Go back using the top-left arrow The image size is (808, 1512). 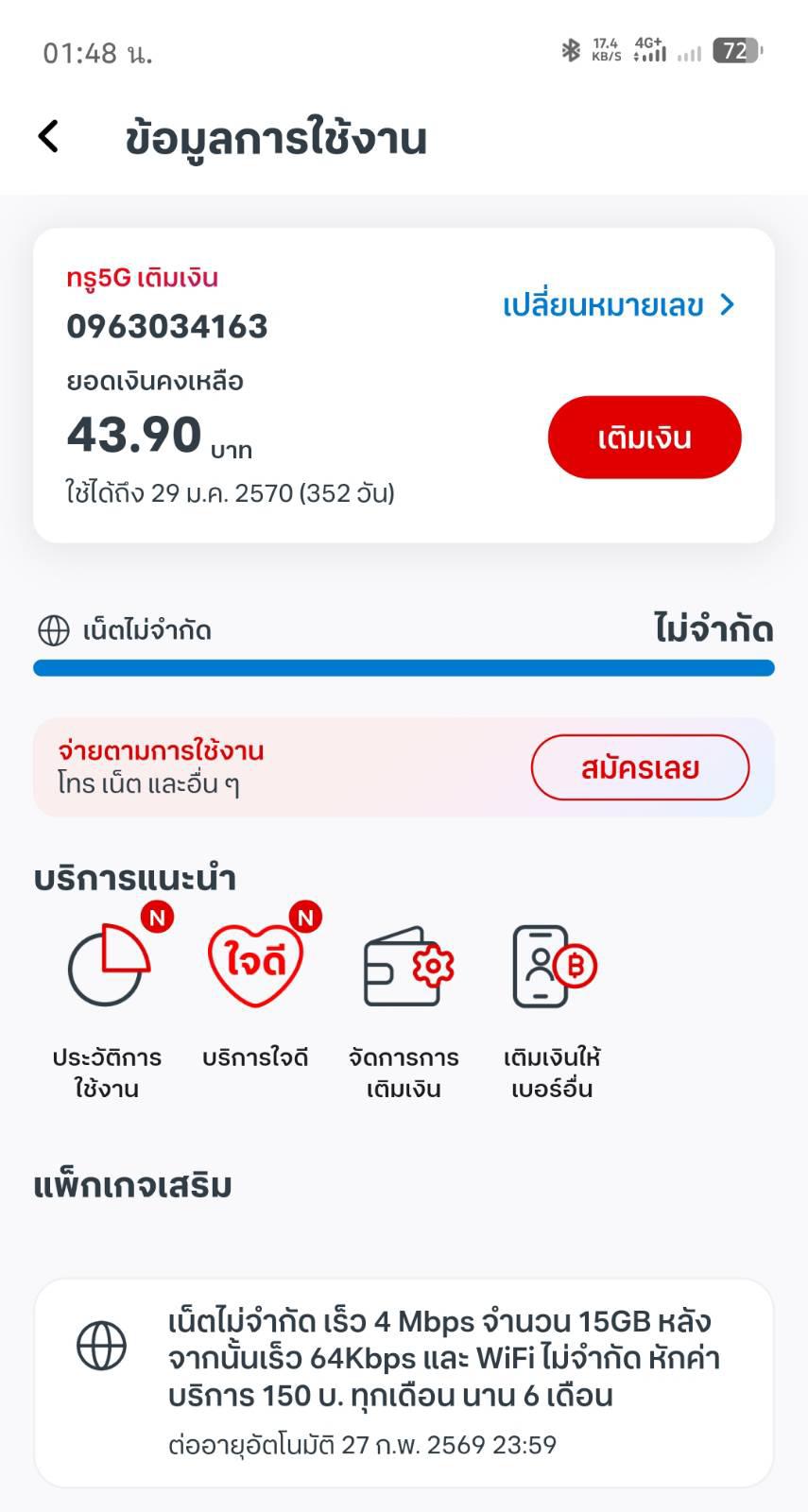click(48, 136)
